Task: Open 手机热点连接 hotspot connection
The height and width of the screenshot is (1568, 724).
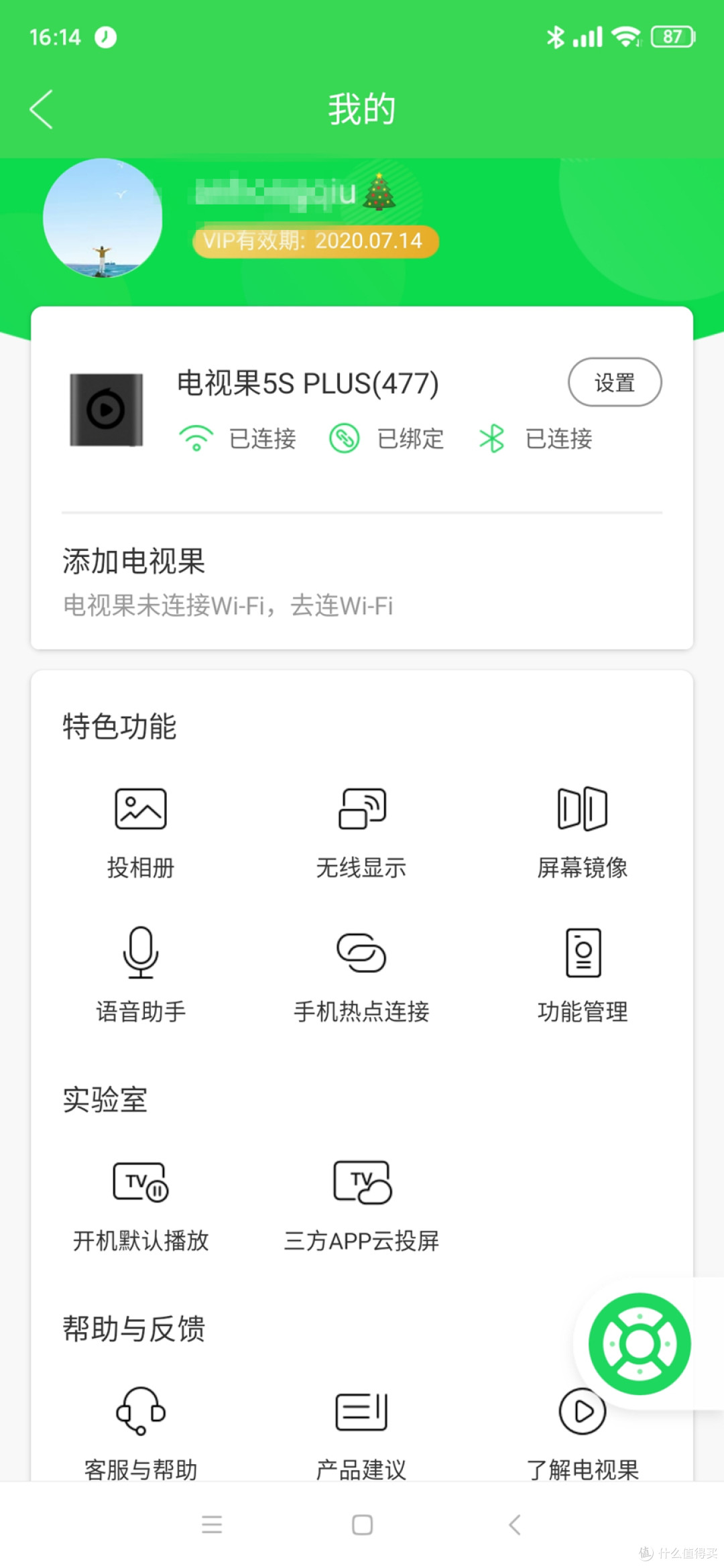Action: pyautogui.click(x=361, y=975)
